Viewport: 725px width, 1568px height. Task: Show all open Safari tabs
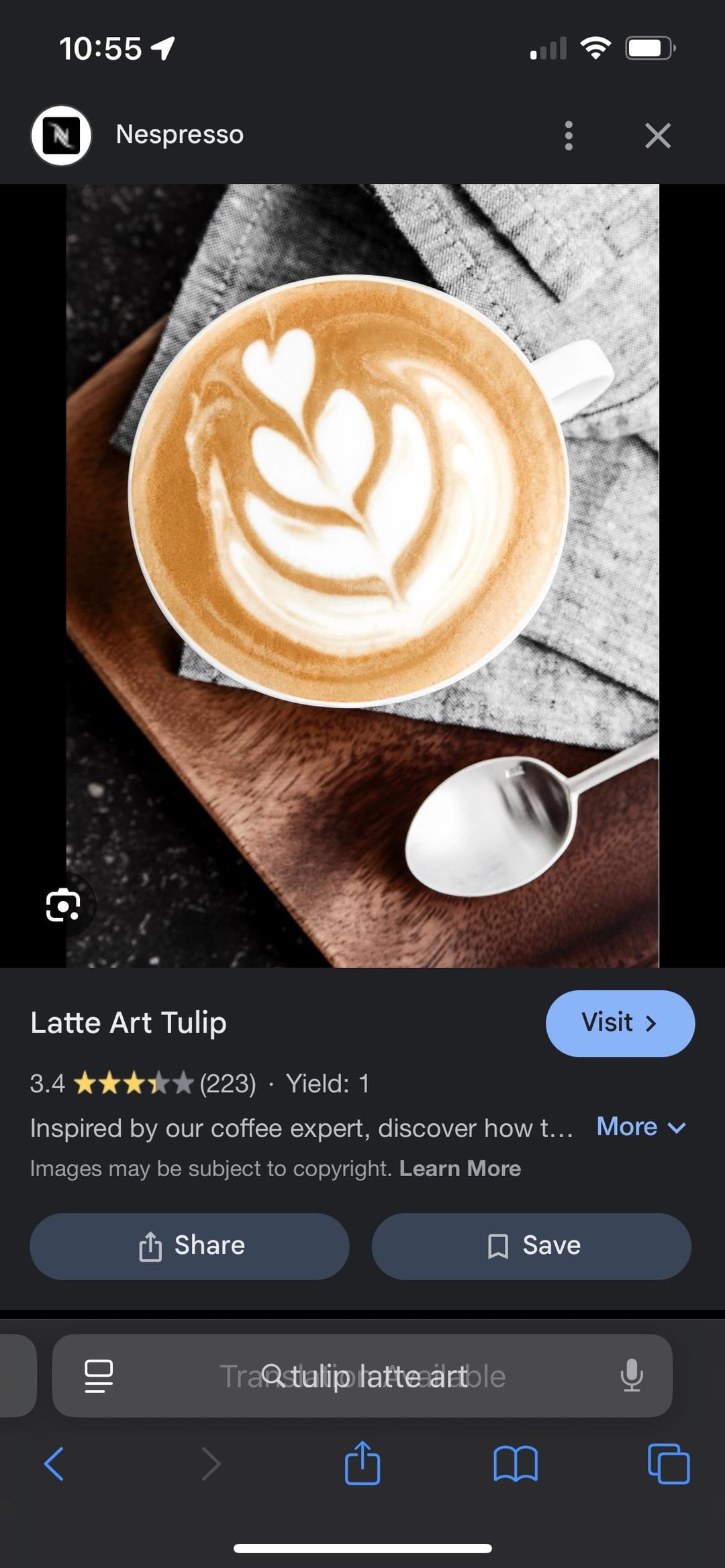click(x=668, y=1463)
